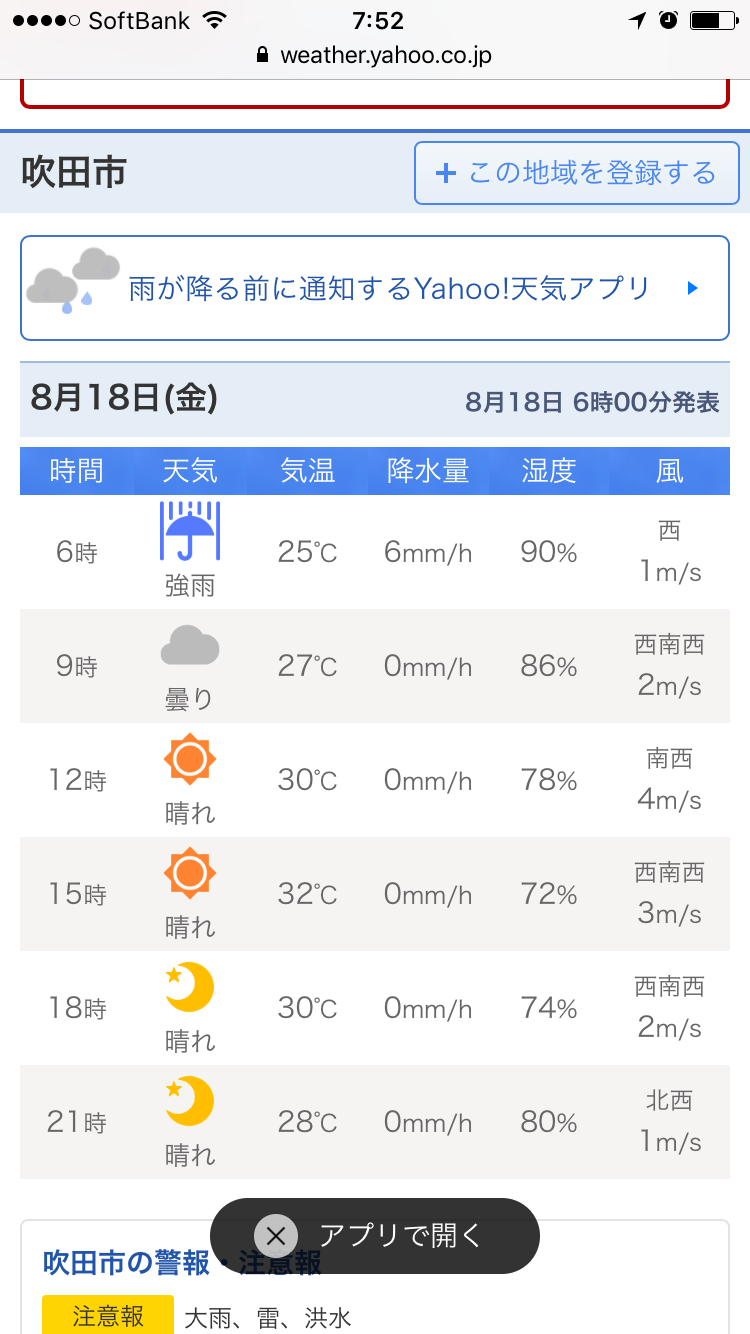Open the Yahoo!天気アプリ rain notification banner
Viewport: 750px width, 1334px height.
pyautogui.click(x=375, y=289)
